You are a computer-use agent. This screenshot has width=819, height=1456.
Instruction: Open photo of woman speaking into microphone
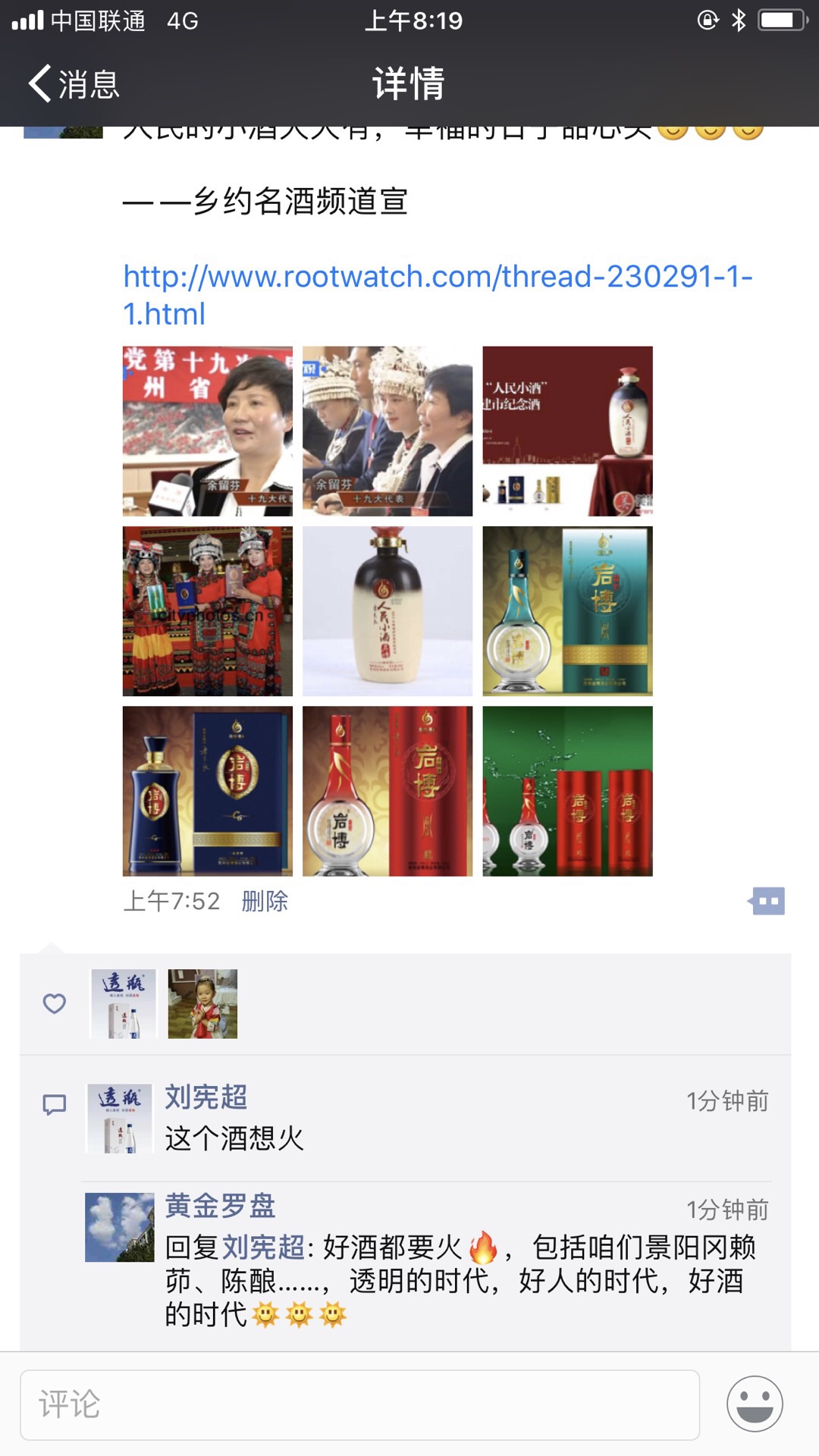pyautogui.click(x=207, y=431)
